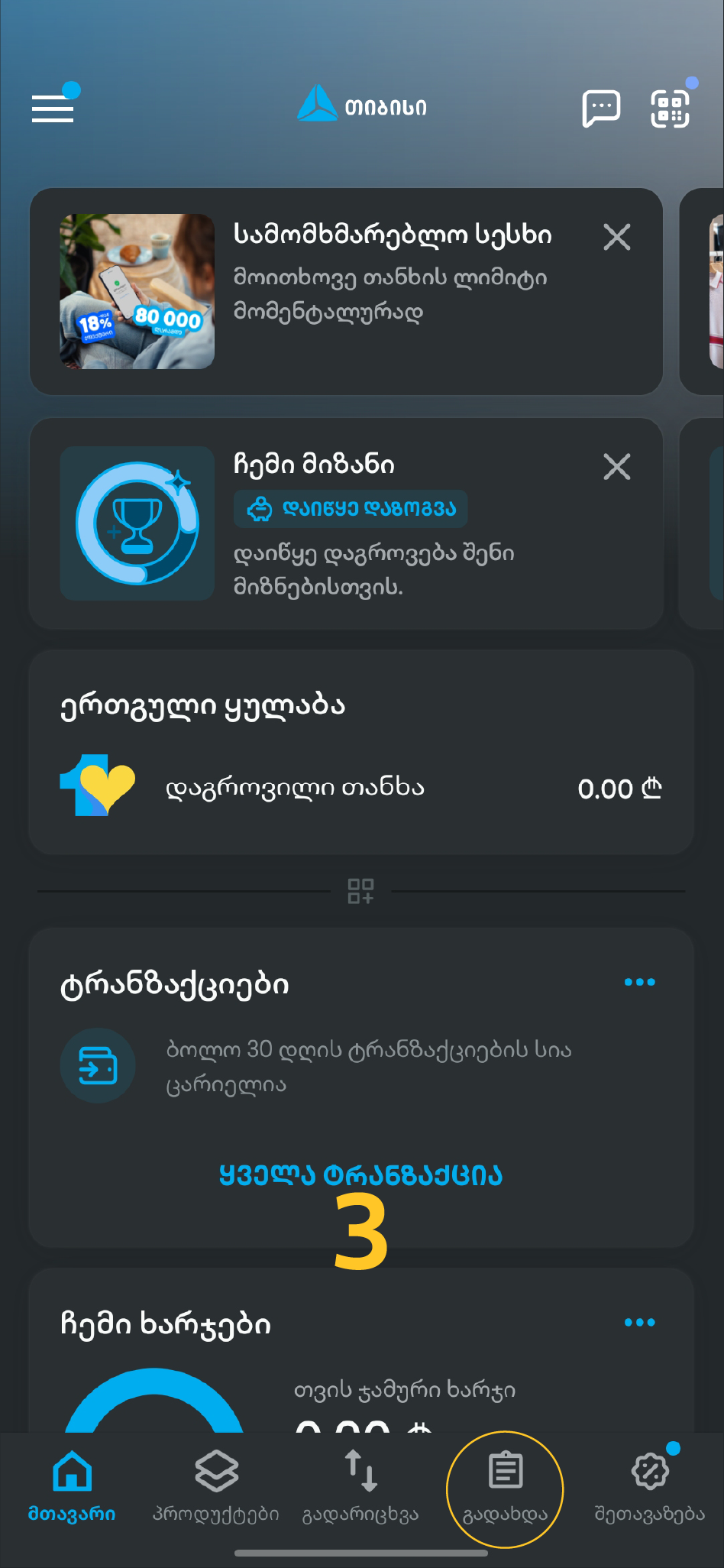
Task: Open the chat messages icon
Action: point(601,108)
